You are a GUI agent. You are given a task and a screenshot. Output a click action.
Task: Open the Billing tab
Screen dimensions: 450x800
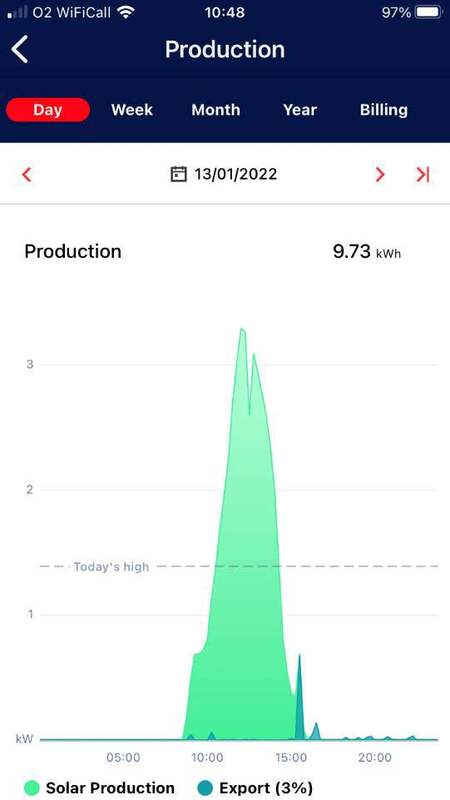click(x=384, y=110)
